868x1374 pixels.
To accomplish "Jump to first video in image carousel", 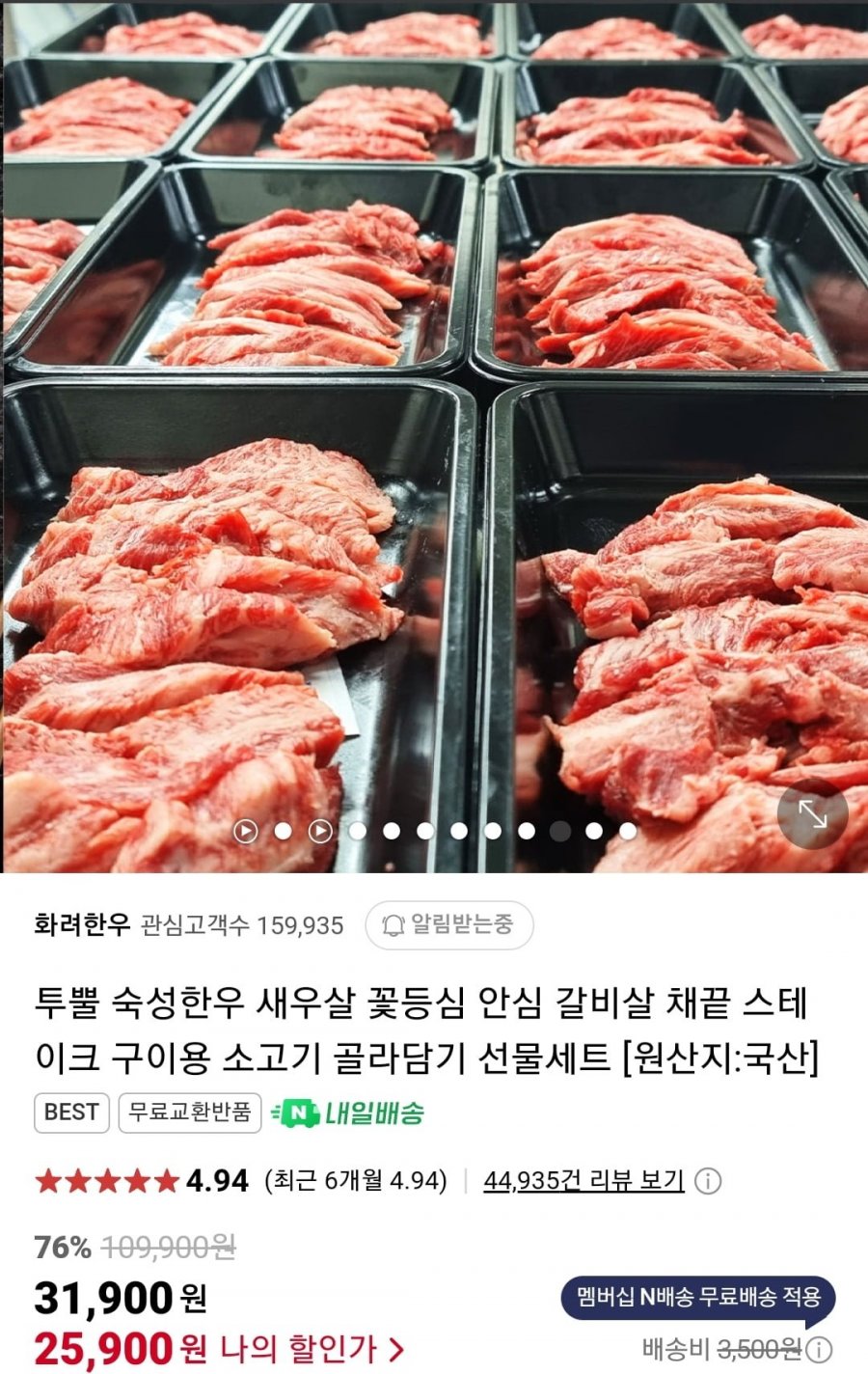I will pos(246,831).
